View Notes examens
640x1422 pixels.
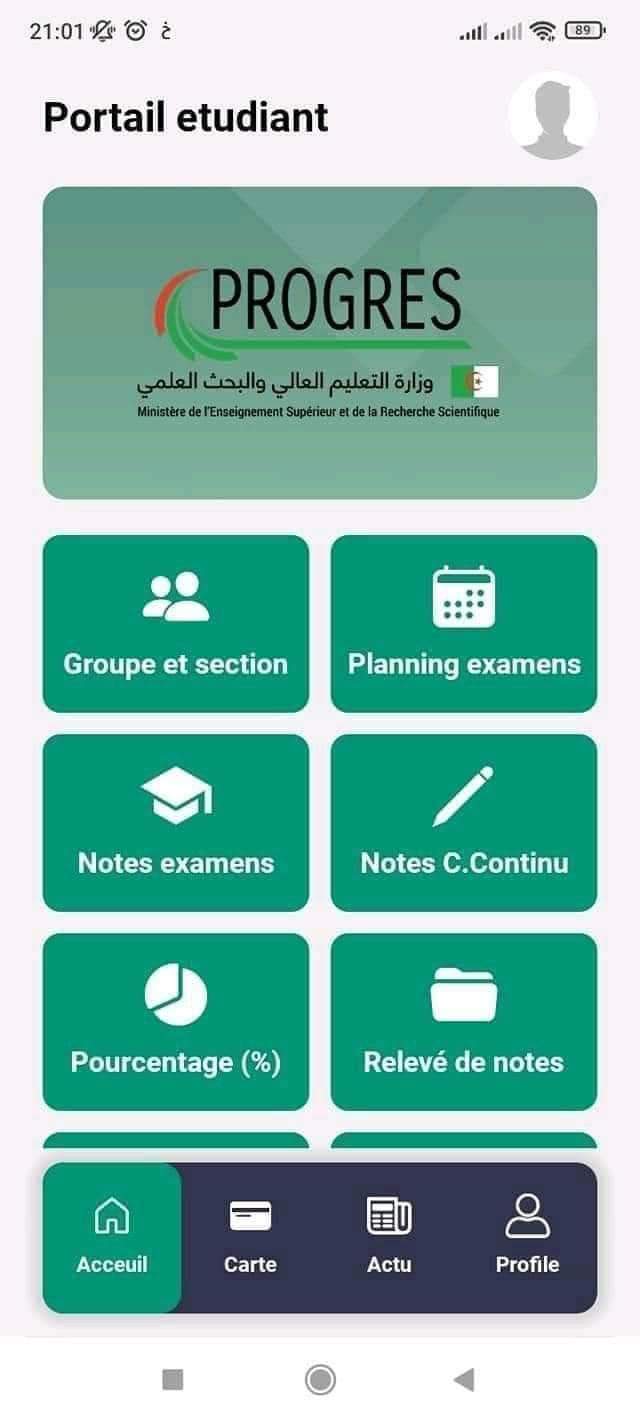(176, 823)
